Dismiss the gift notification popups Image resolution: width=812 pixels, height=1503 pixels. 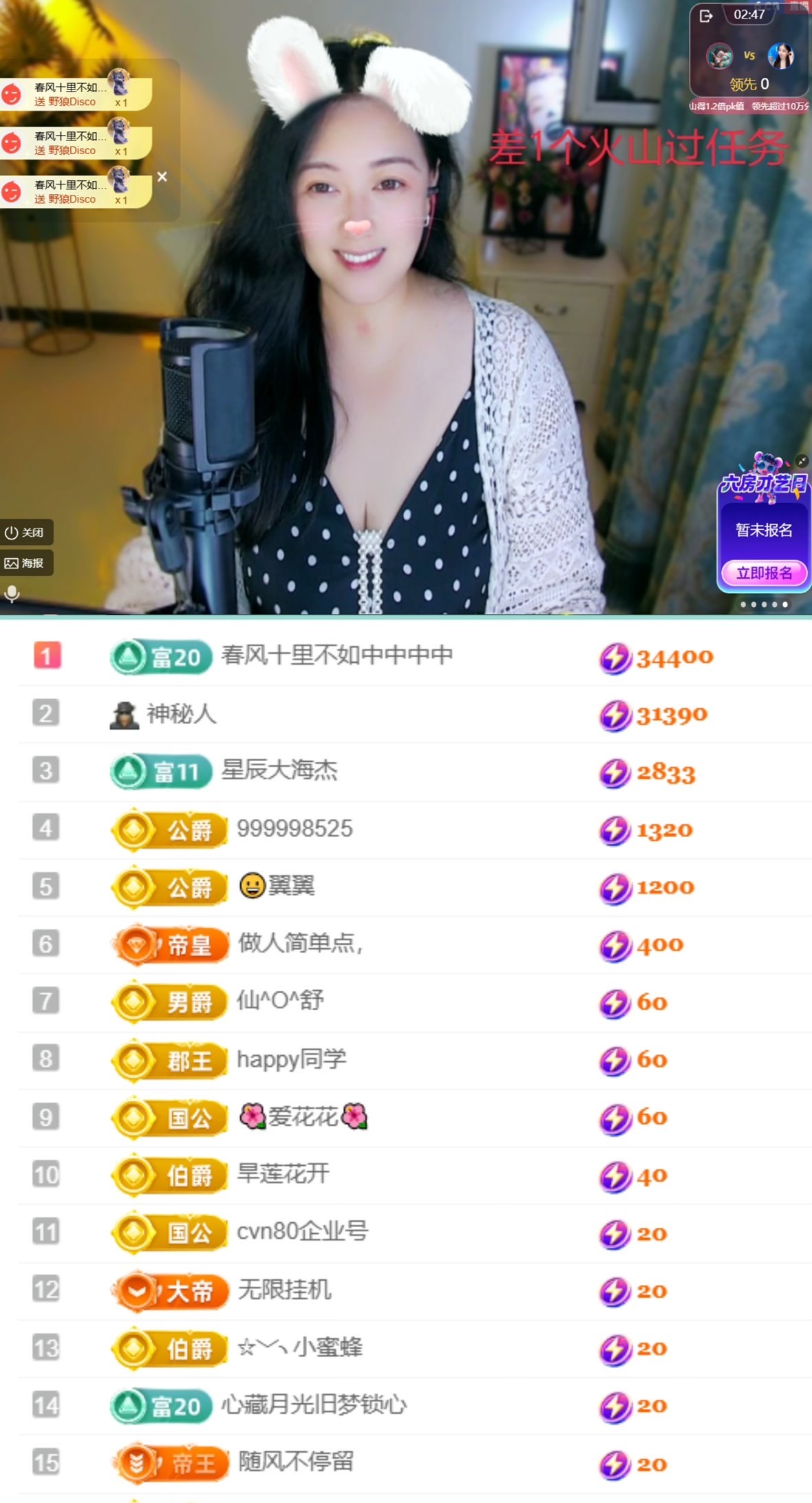(x=162, y=177)
